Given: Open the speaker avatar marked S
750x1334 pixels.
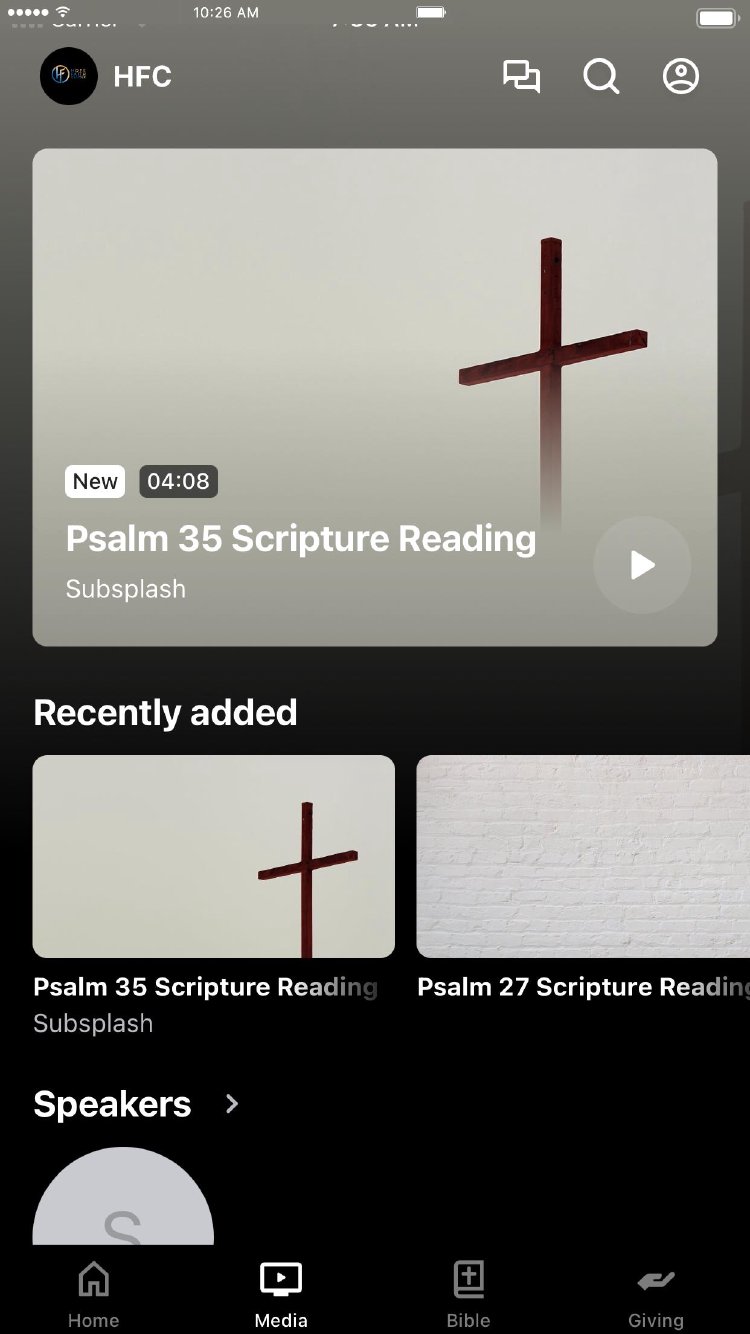Looking at the screenshot, I should tap(123, 1200).
